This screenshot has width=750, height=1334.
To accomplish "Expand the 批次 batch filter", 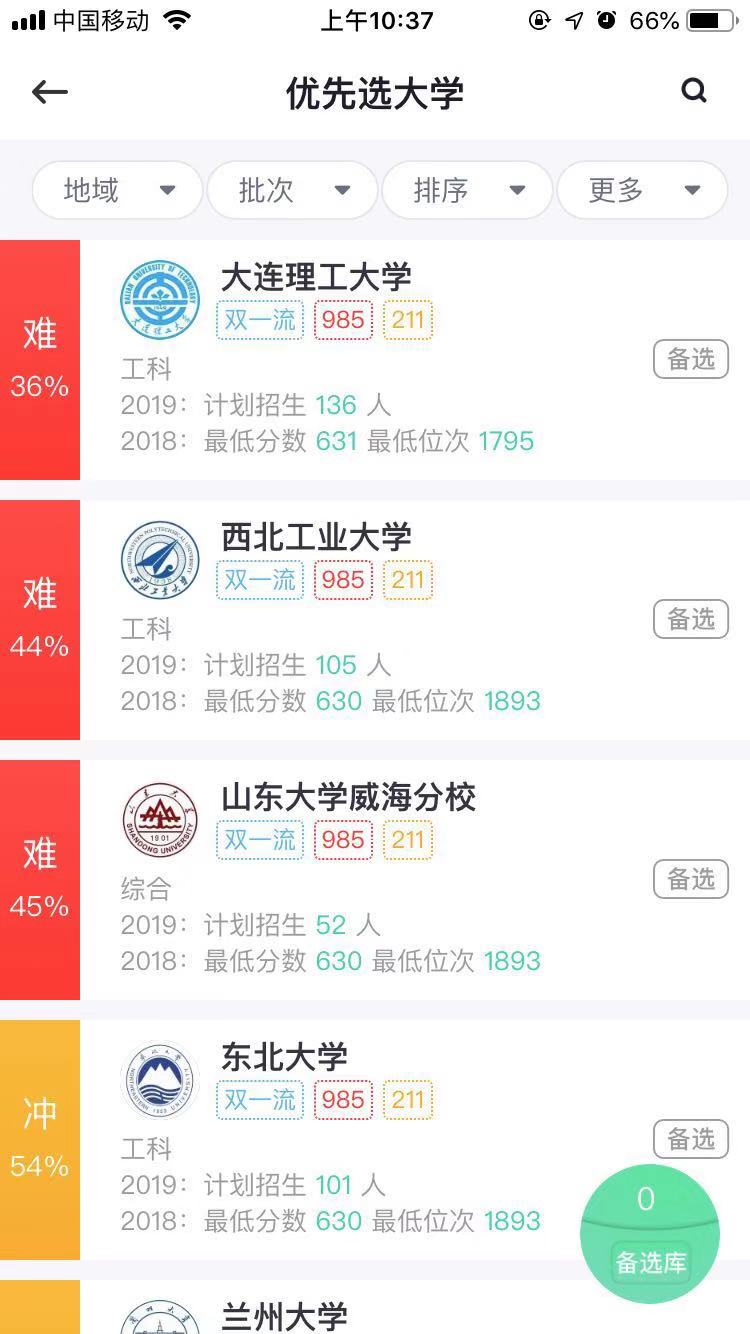I will pyautogui.click(x=292, y=190).
